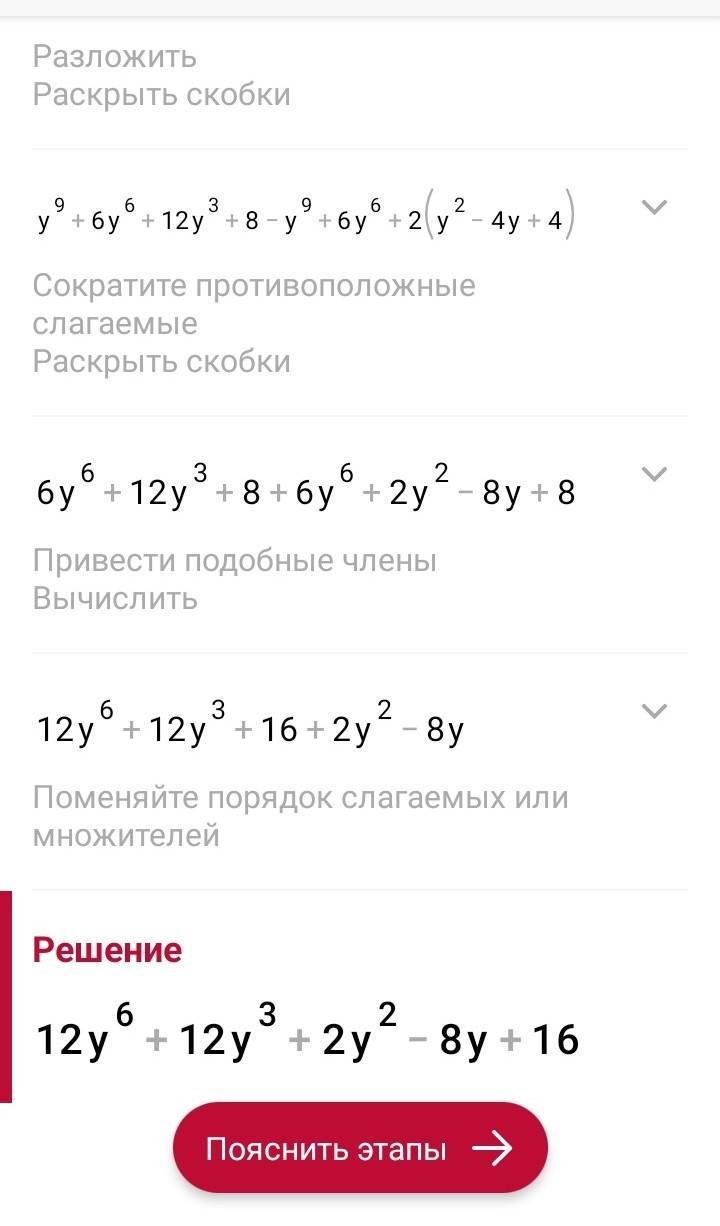Tap the Пояснить этапы button

coord(360,1149)
